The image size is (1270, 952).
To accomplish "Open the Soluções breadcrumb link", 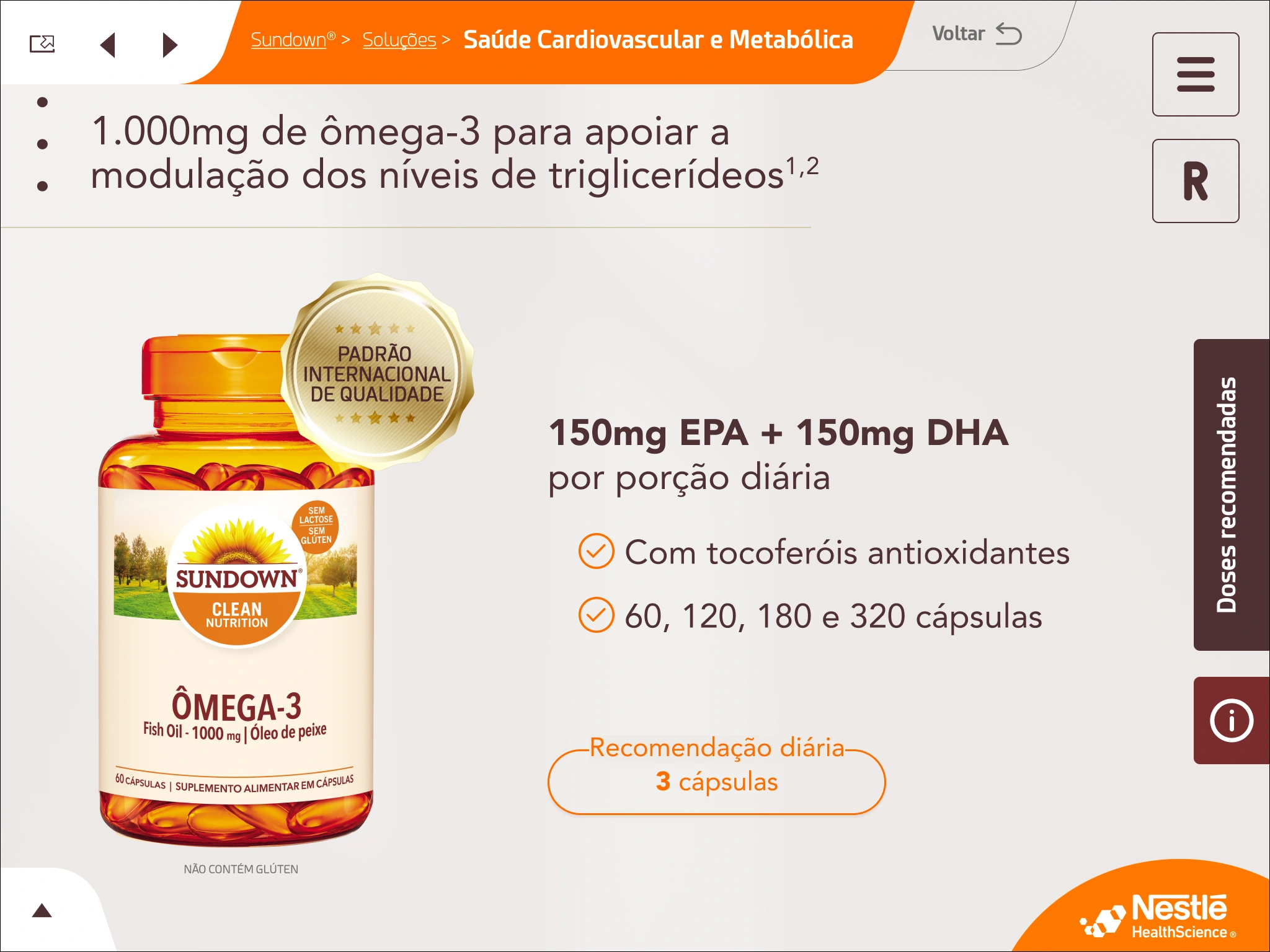I will 399,40.
